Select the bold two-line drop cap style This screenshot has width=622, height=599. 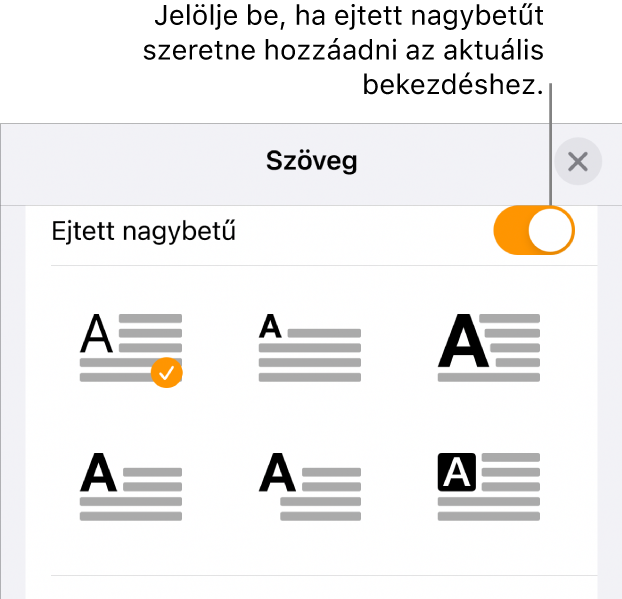click(x=131, y=486)
